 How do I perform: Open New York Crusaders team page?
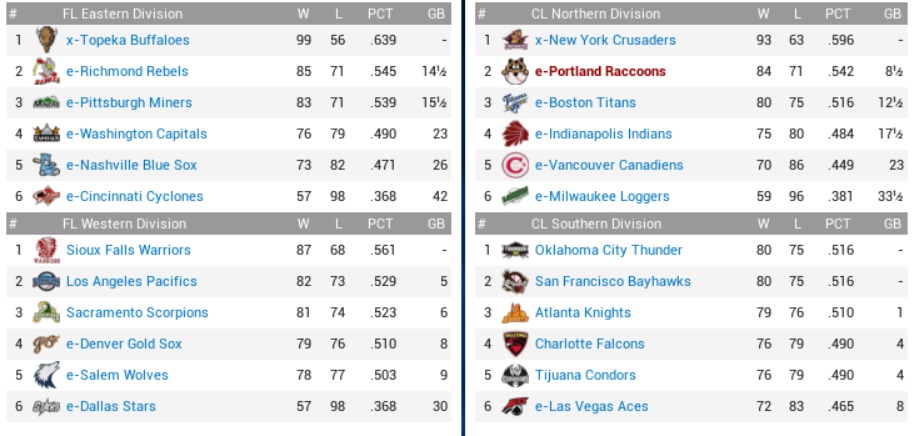[x=605, y=40]
